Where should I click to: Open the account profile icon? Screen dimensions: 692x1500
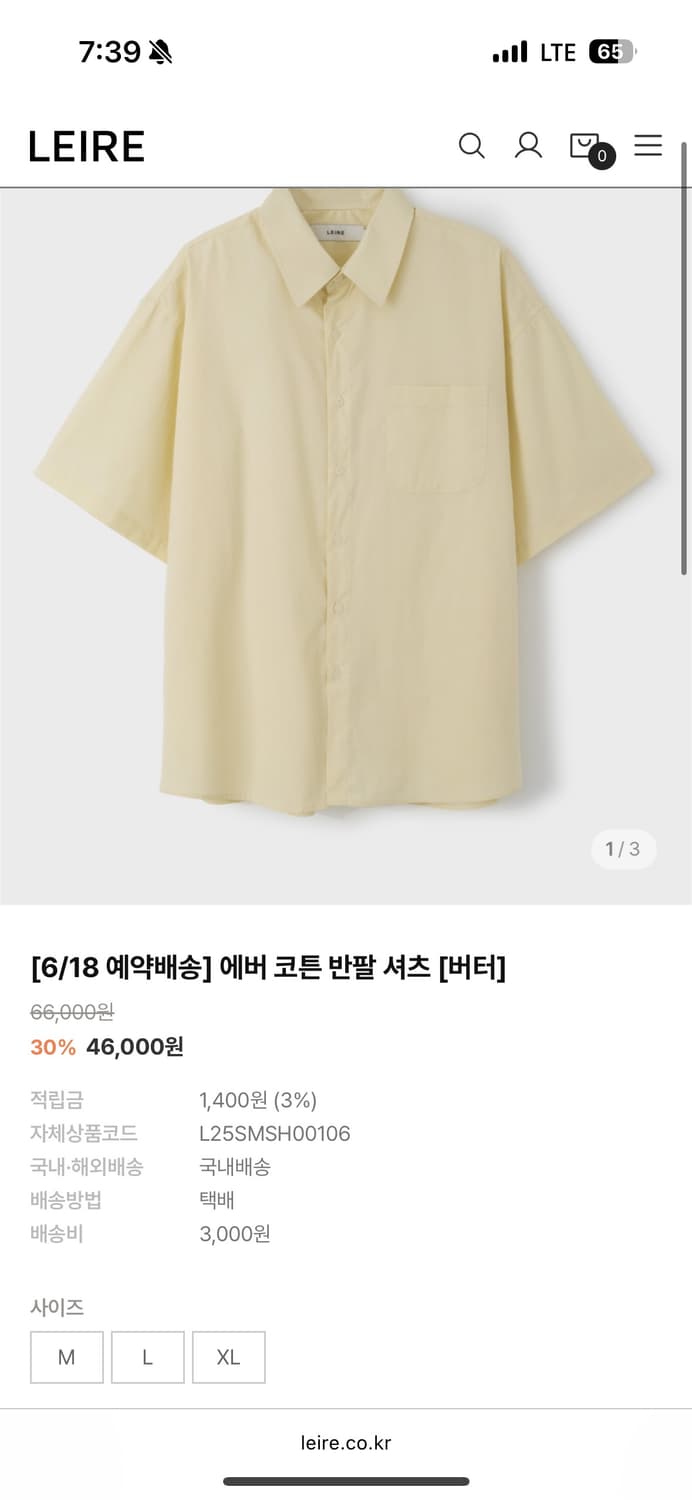[x=528, y=146]
